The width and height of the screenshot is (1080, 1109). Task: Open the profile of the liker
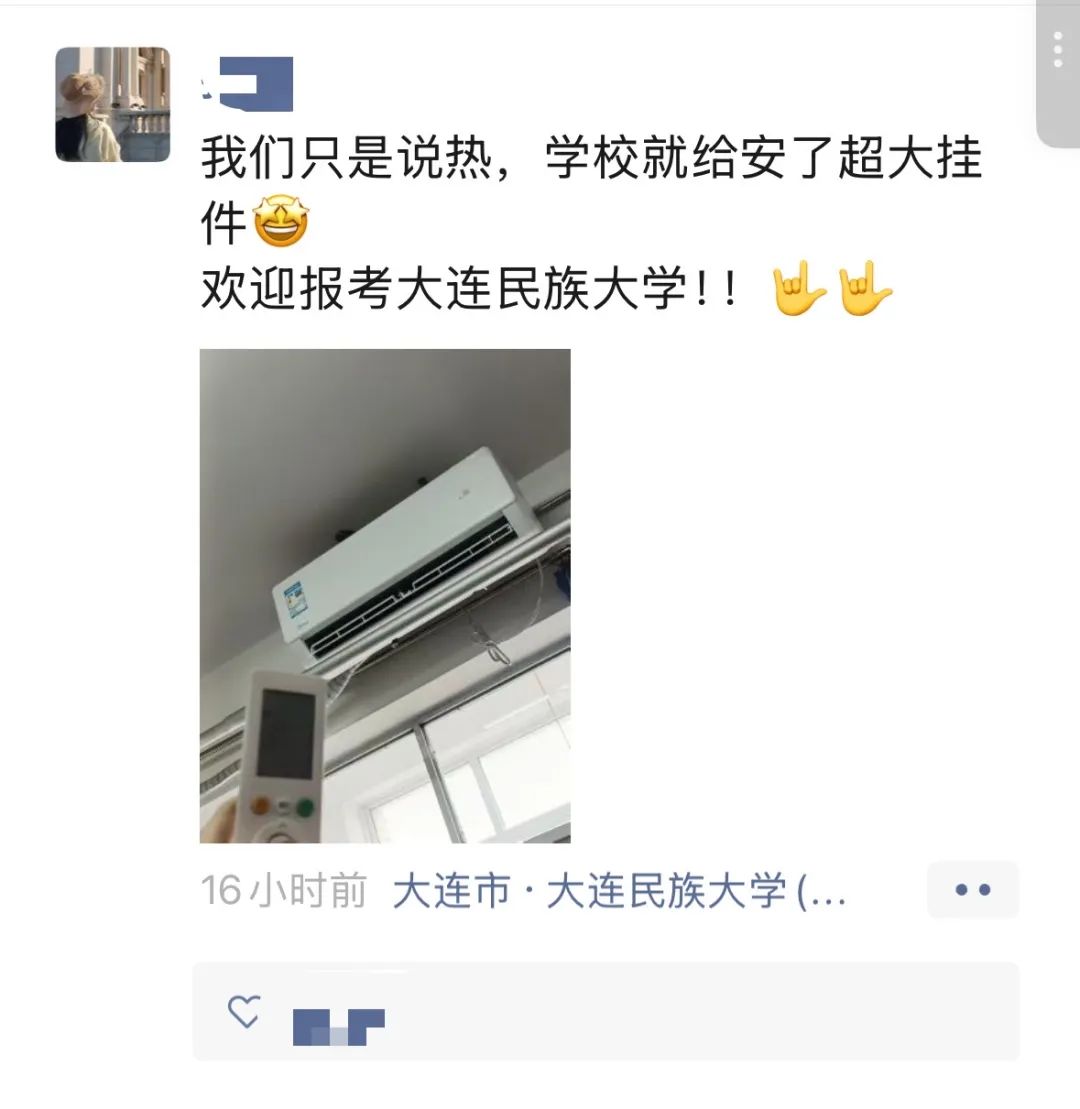[x=338, y=1026]
